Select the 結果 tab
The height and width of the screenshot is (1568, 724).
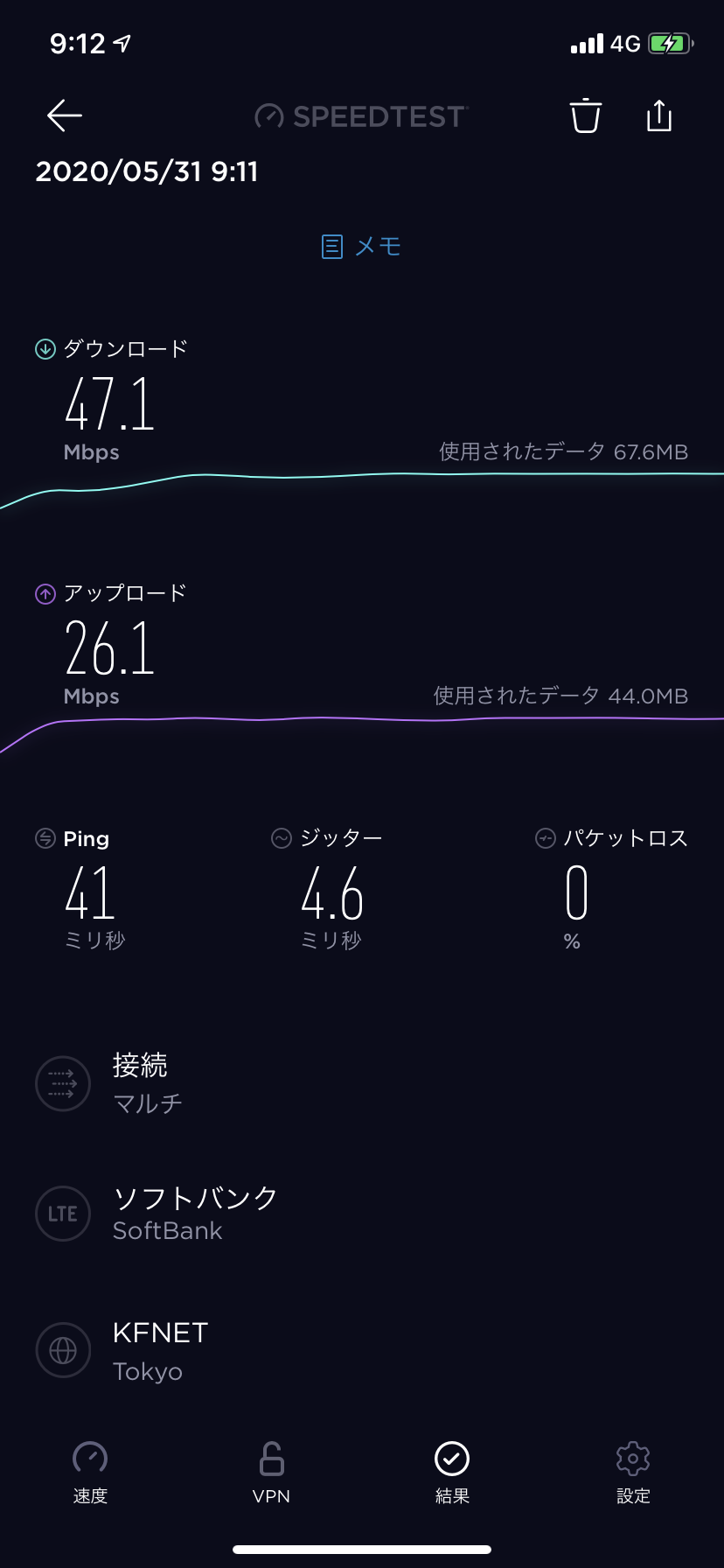coord(452,1473)
